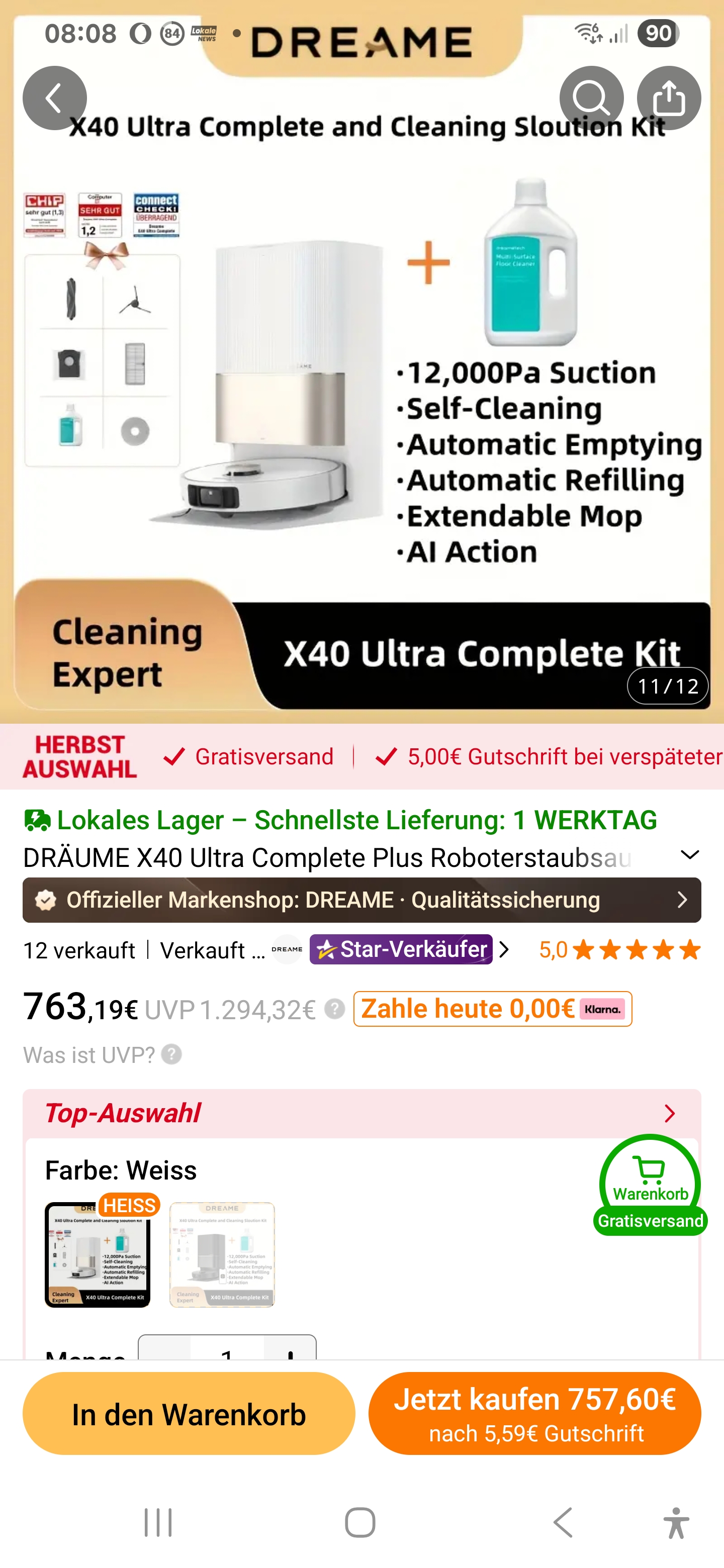724x1568 pixels.
Task: Open the floating Warenkorb cart button
Action: tap(650, 1184)
